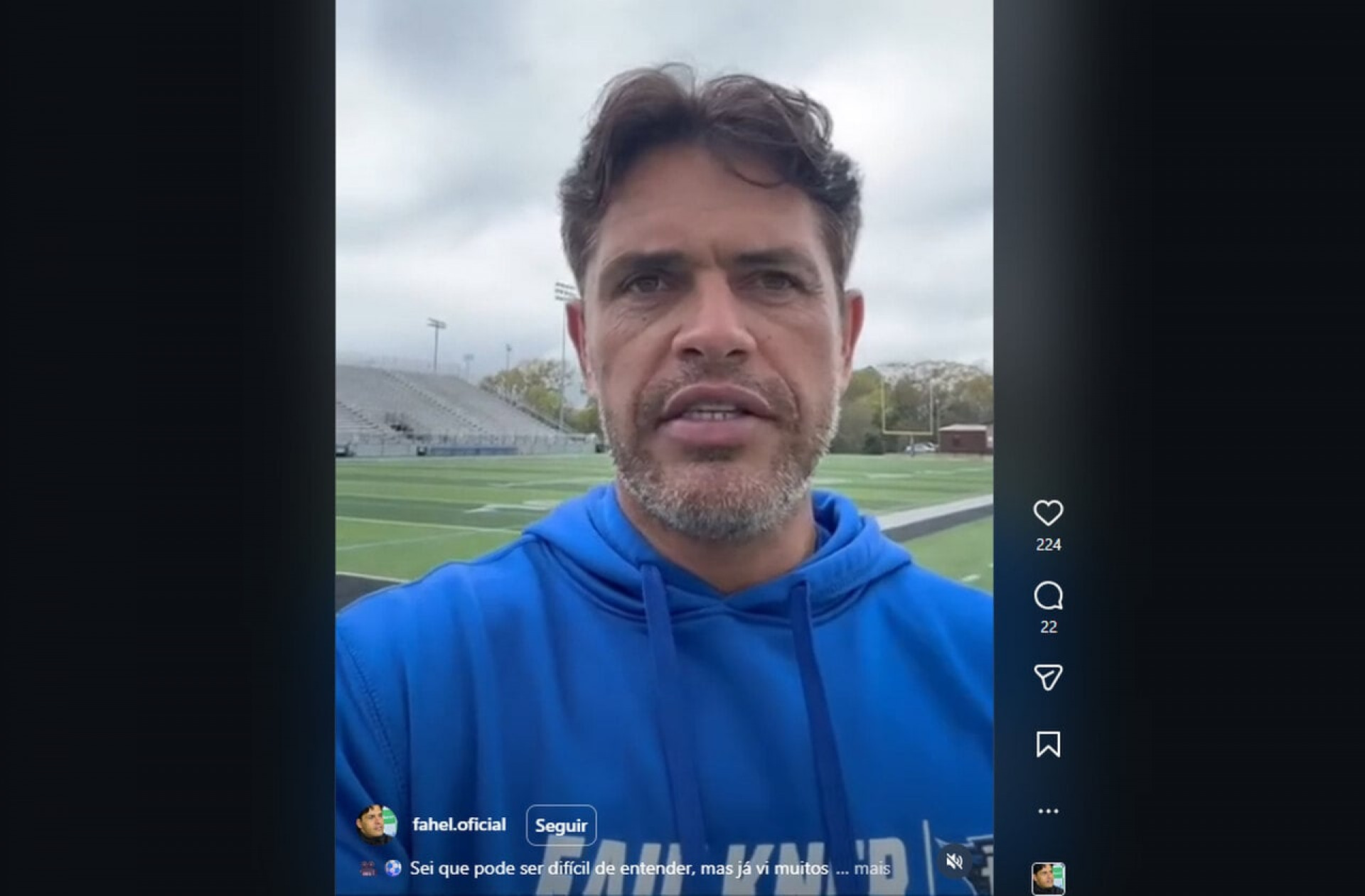Open the comments on this reel
Image resolution: width=1365 pixels, height=896 pixels.
pyautogui.click(x=1048, y=596)
